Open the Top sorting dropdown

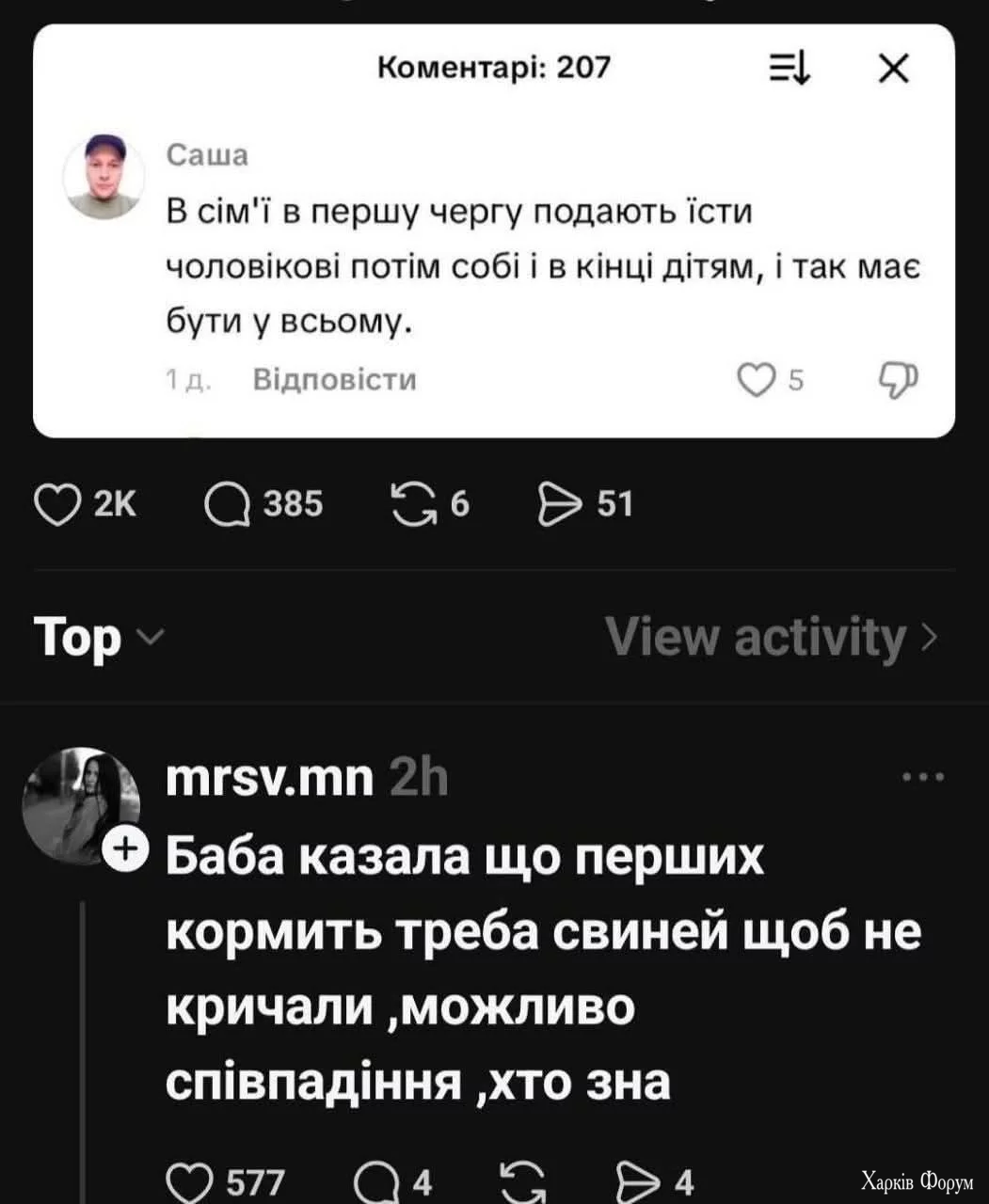point(98,638)
